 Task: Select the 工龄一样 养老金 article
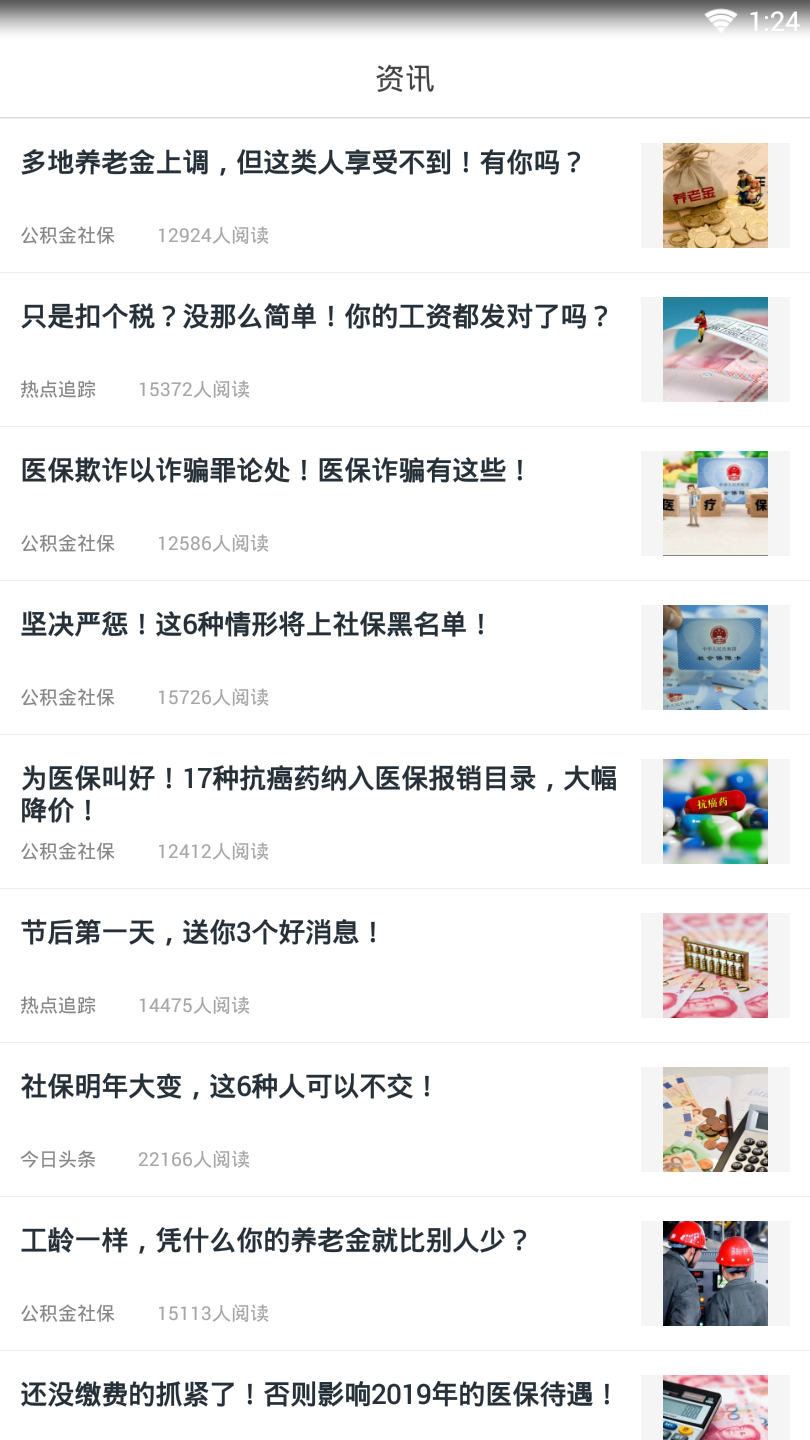click(x=275, y=1241)
